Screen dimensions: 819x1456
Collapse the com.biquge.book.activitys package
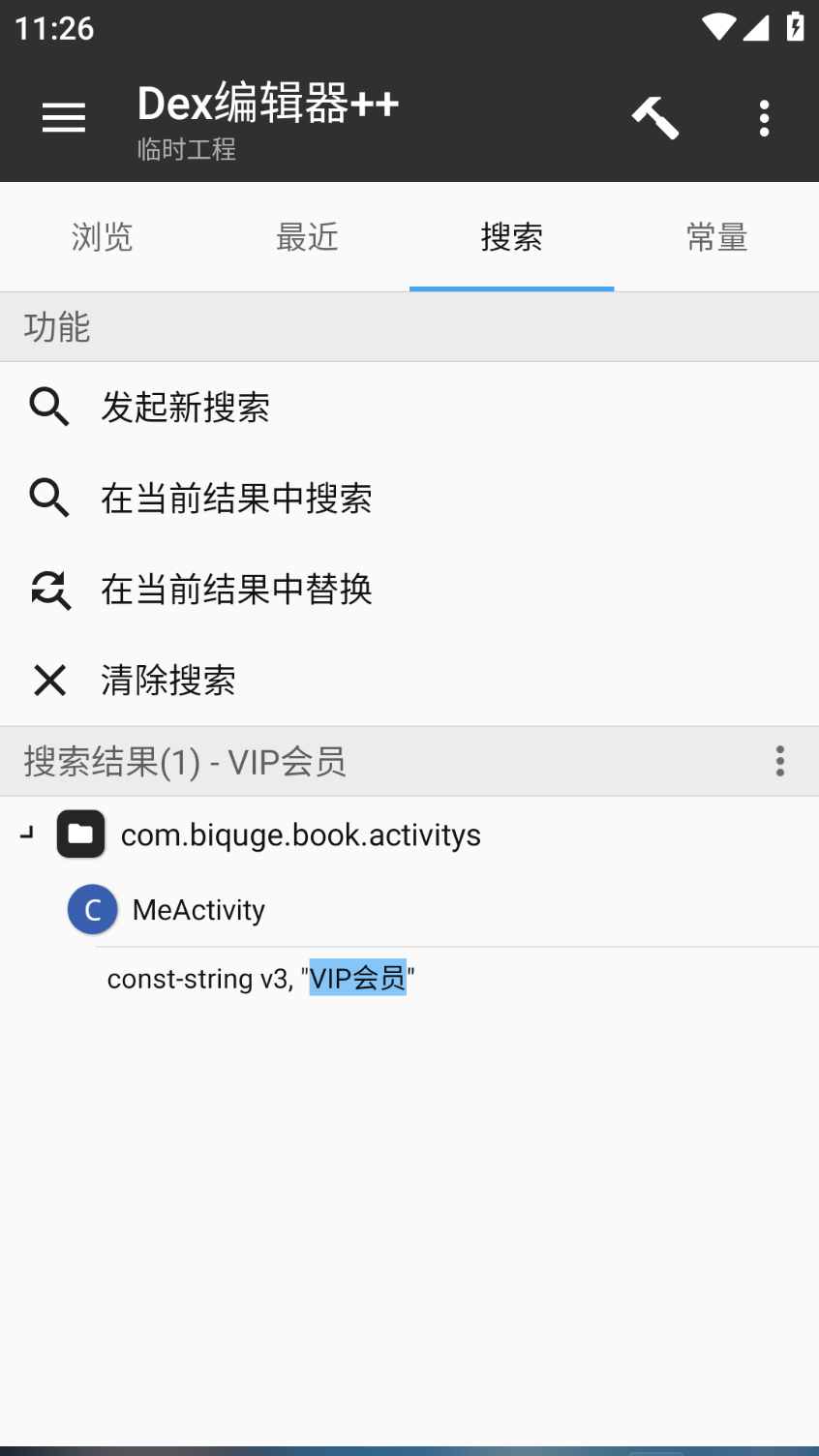27,834
